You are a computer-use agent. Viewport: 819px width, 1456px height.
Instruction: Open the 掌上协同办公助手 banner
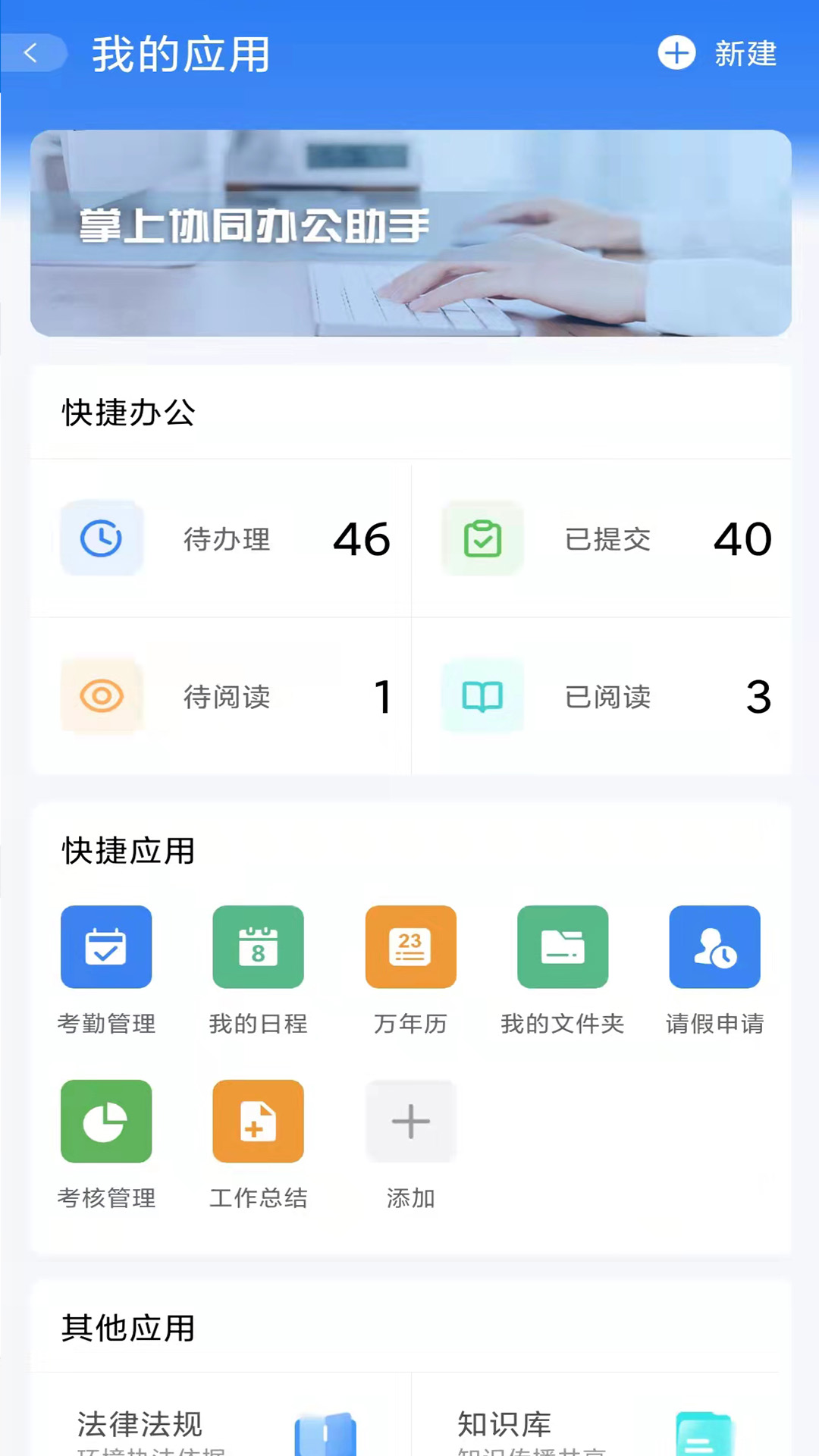point(410,233)
